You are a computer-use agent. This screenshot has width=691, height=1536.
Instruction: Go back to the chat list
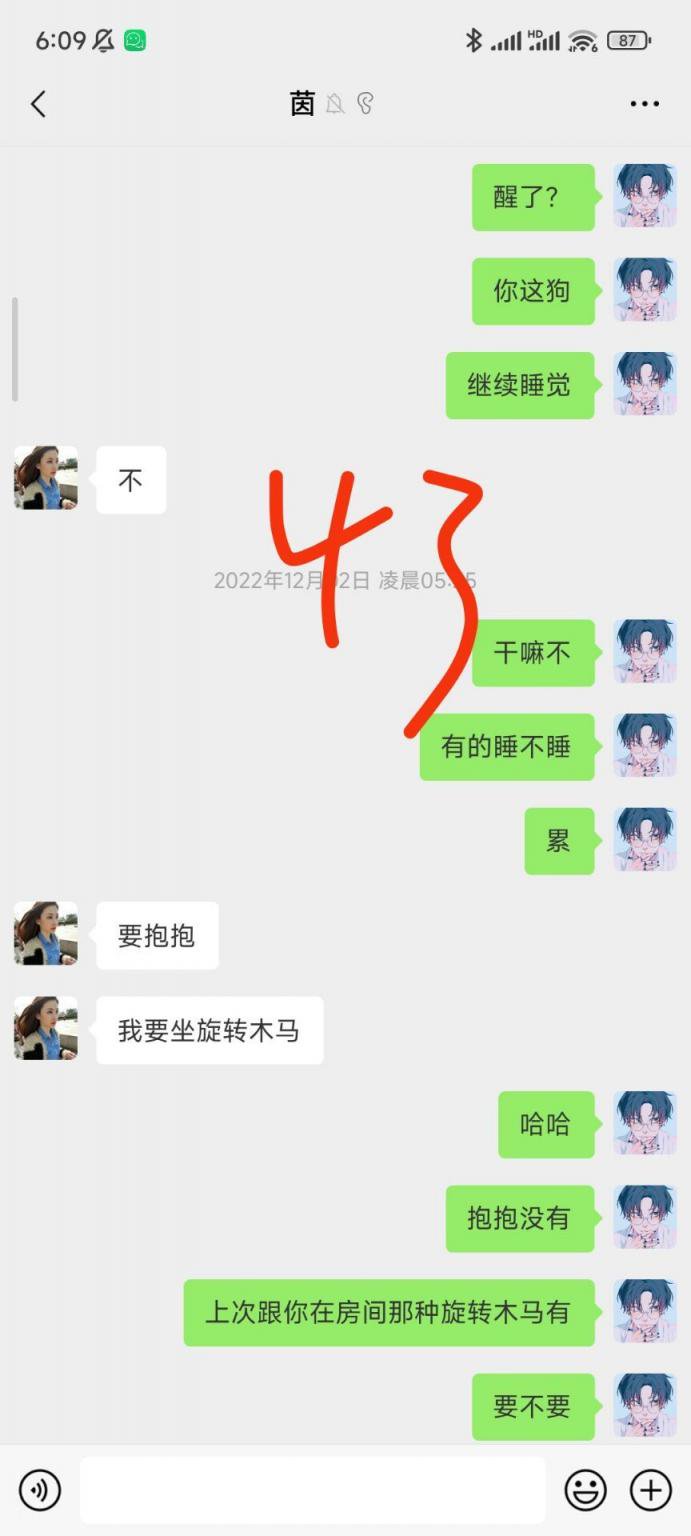pyautogui.click(x=38, y=104)
